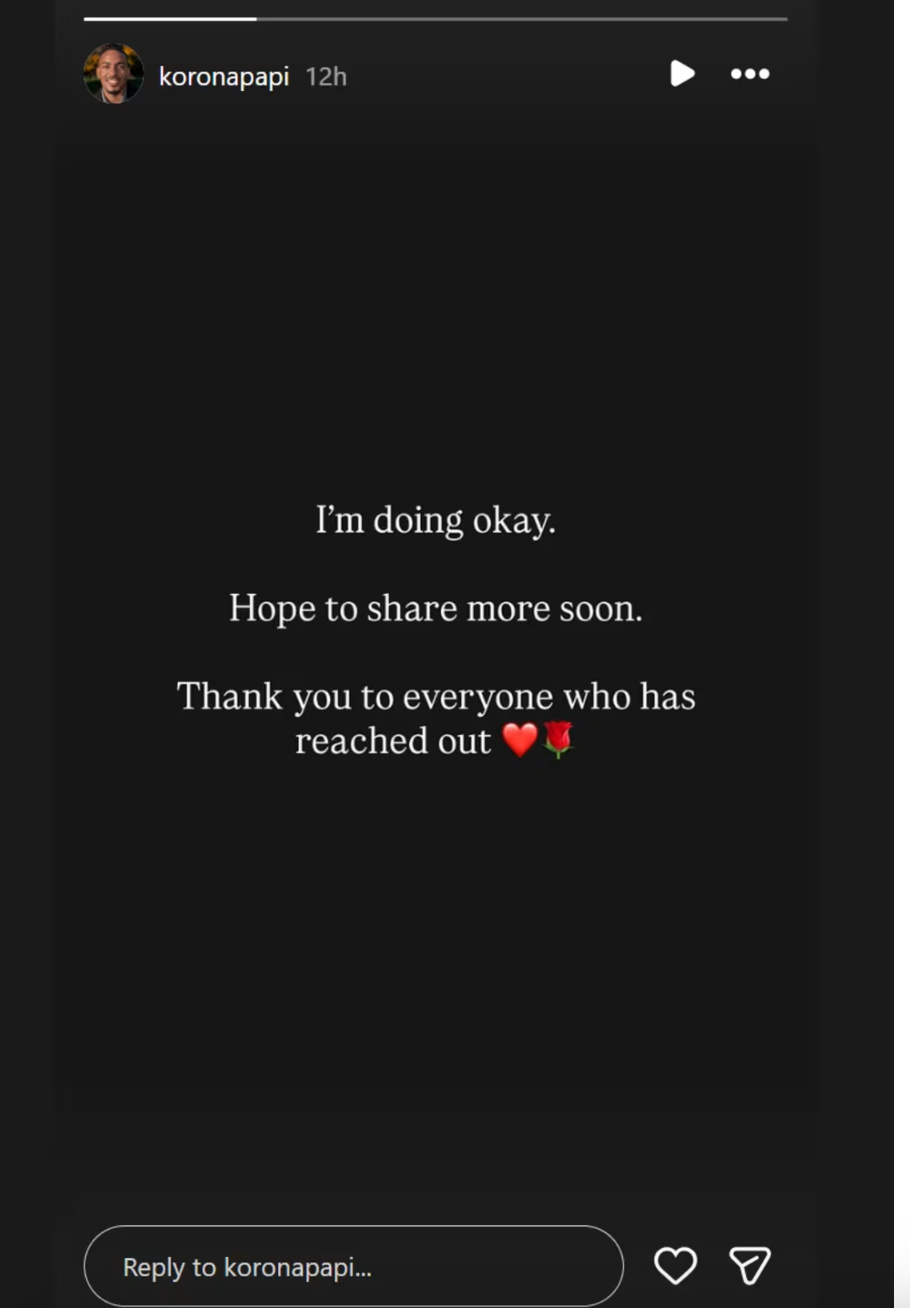
Task: Focus the Reply to koronapapi field
Action: coord(352,1267)
